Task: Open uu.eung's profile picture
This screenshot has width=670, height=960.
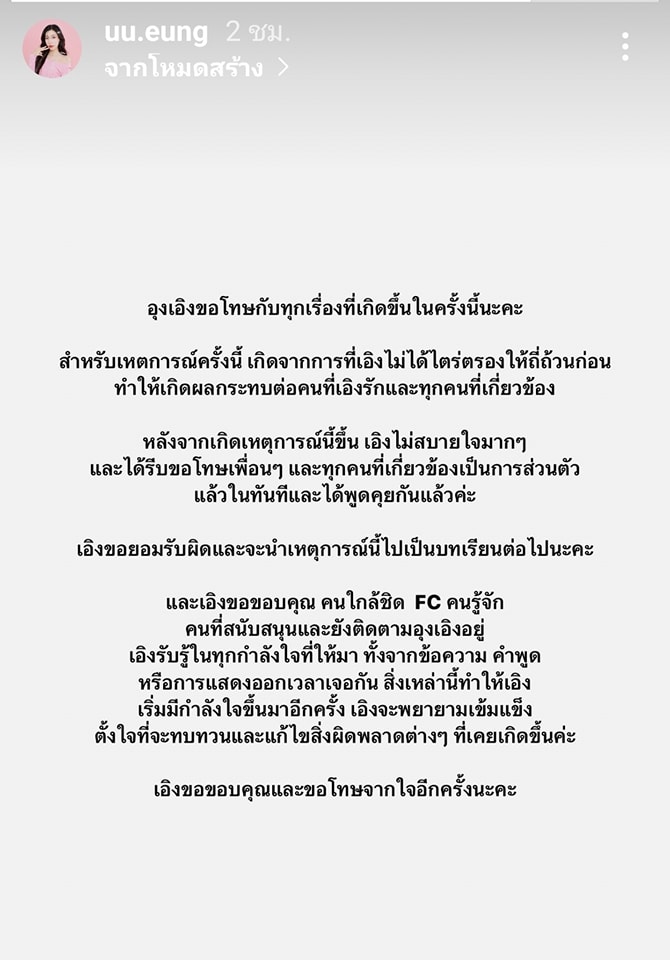Action: click(x=52, y=48)
